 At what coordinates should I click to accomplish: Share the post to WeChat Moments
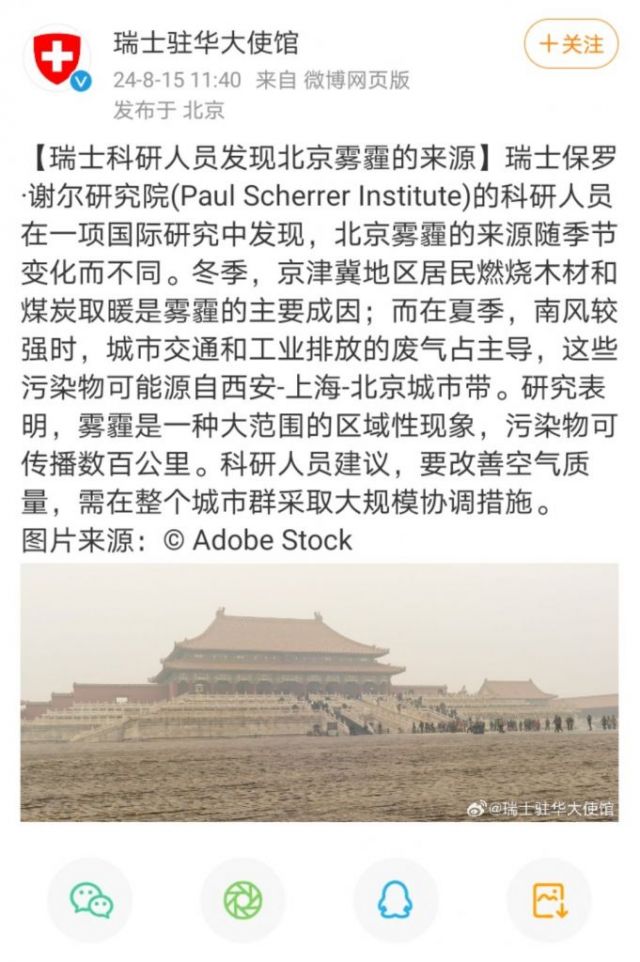click(x=243, y=900)
